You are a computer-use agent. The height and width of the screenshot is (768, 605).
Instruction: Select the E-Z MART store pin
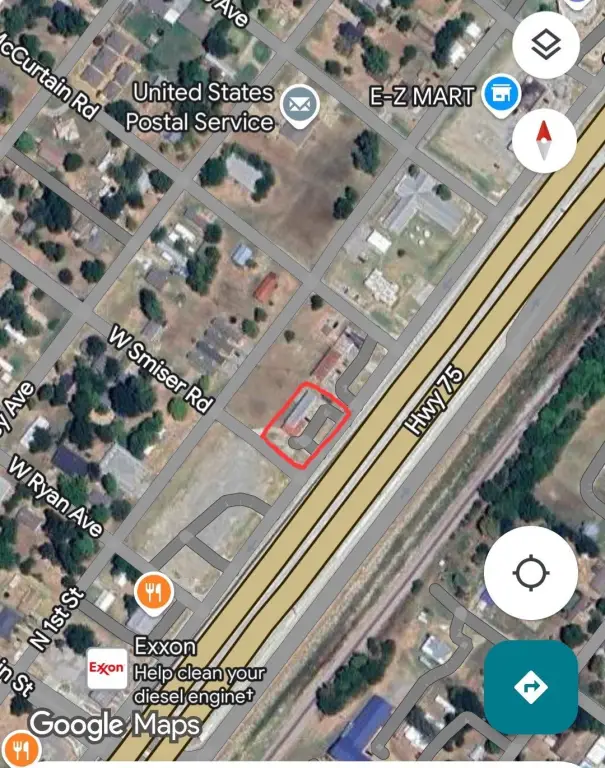[499, 95]
